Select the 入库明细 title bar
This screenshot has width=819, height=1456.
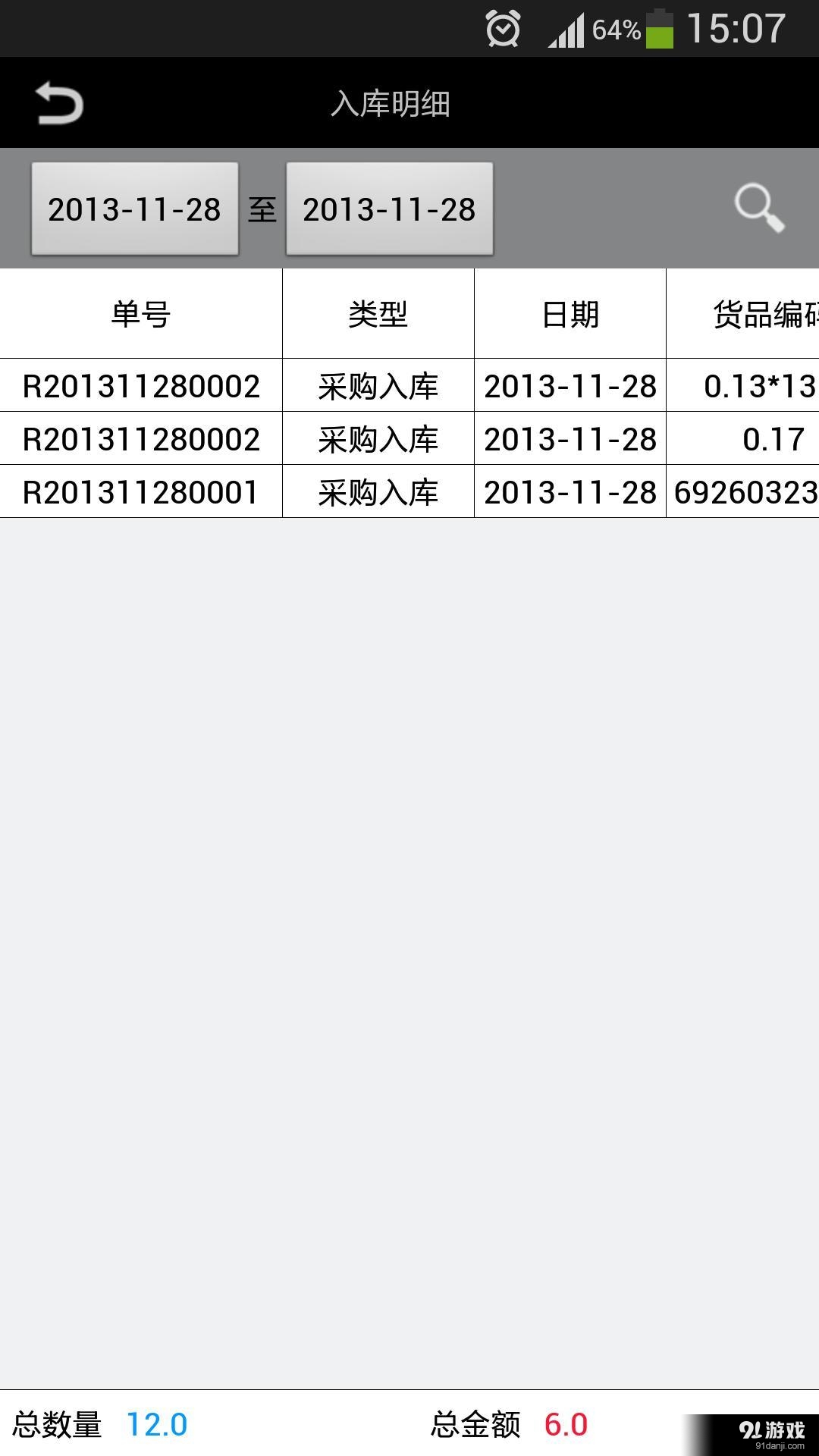(391, 103)
